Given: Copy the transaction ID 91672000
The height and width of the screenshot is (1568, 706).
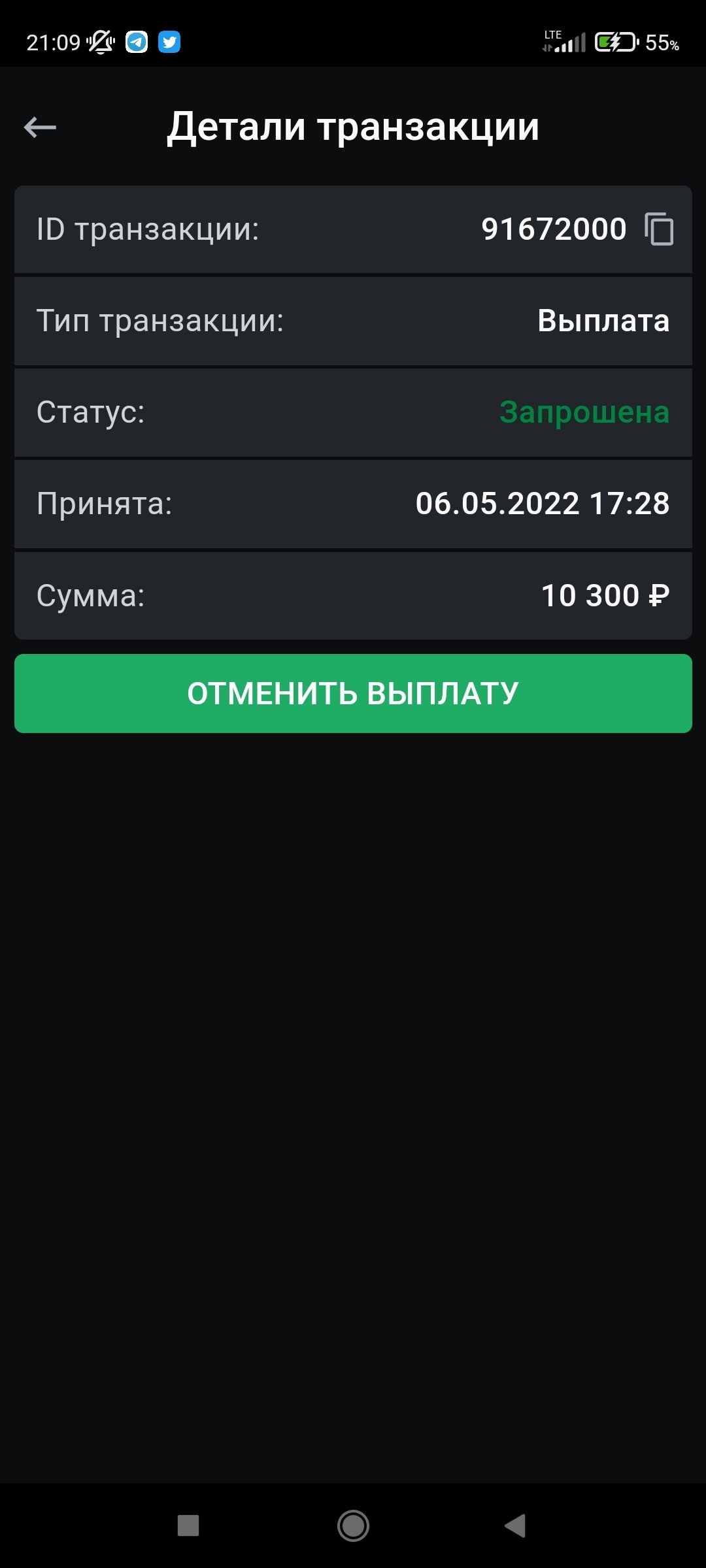Looking at the screenshot, I should (x=659, y=229).
